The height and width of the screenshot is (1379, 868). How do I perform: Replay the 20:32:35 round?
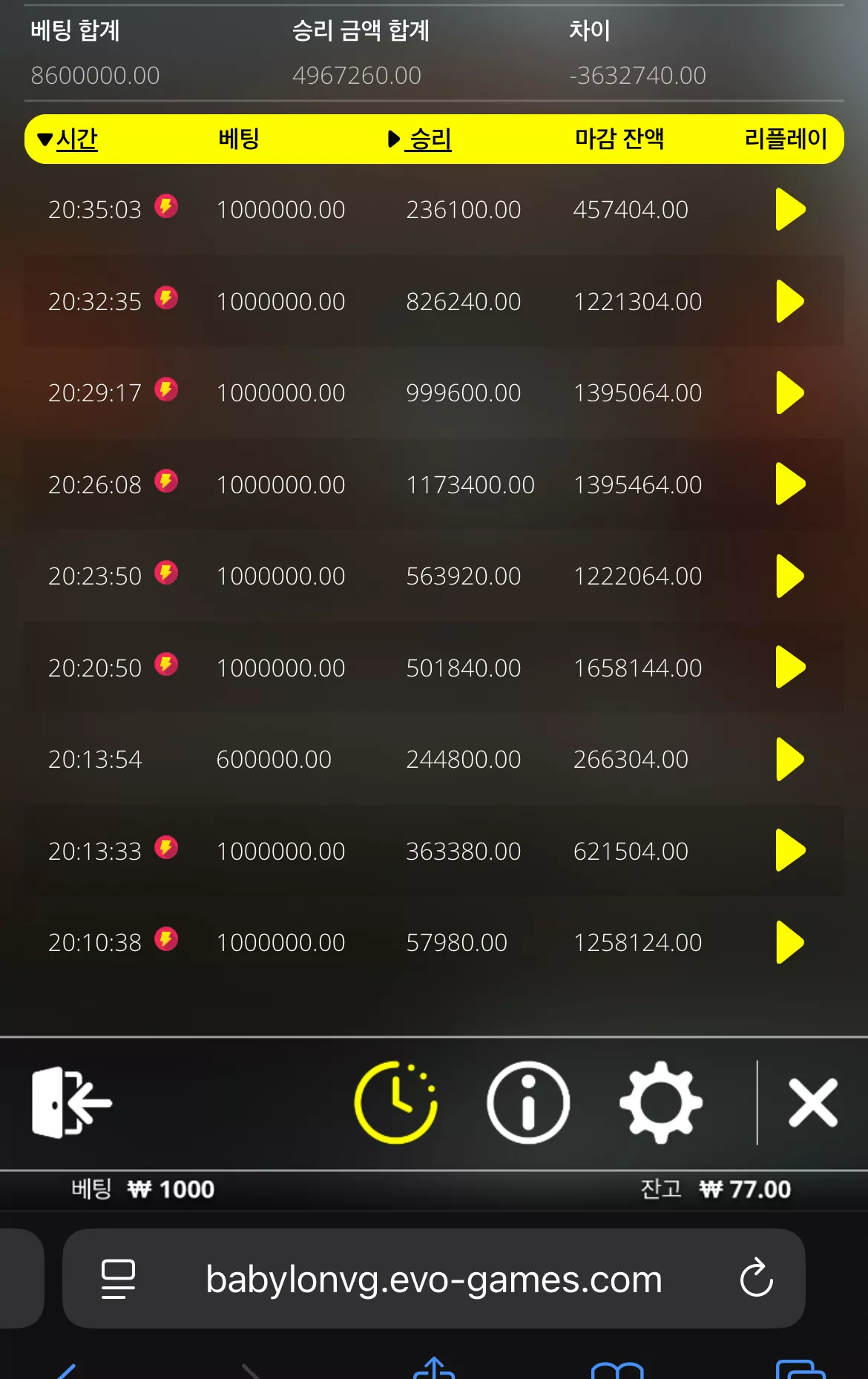point(790,301)
